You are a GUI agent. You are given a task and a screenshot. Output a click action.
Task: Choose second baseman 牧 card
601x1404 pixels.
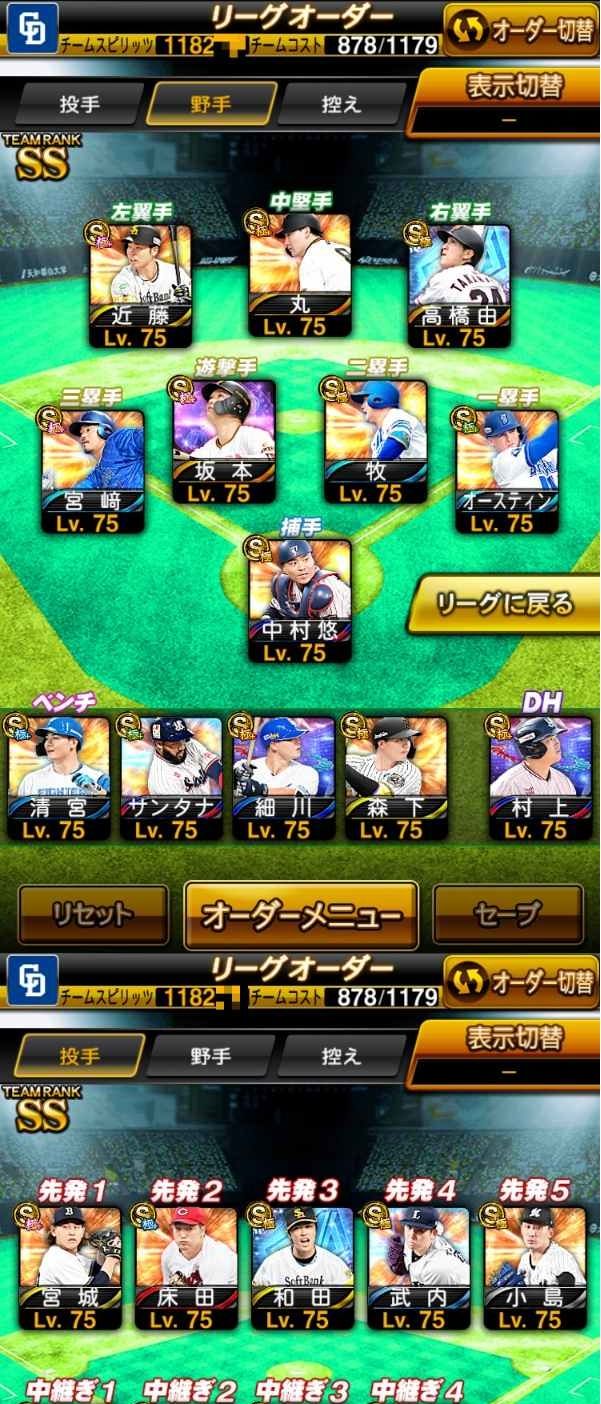pos(375,440)
